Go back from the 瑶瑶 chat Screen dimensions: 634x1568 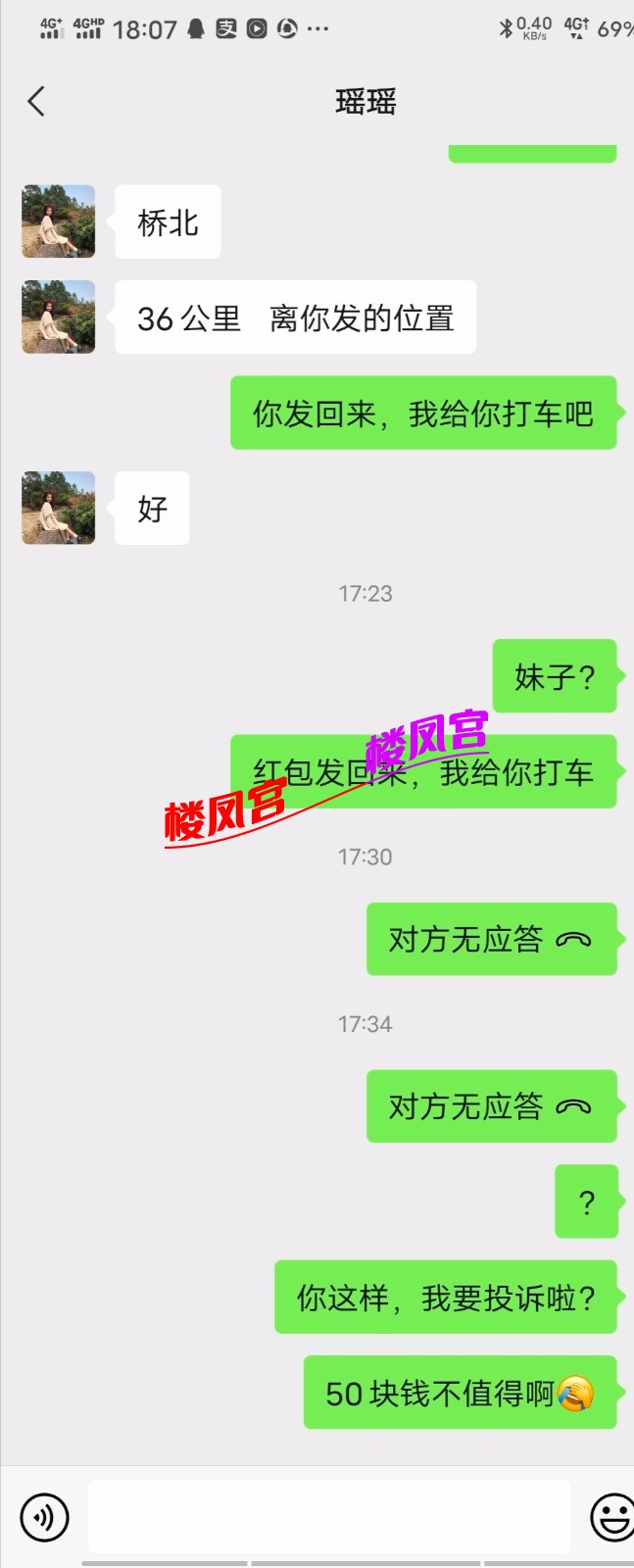[37, 101]
